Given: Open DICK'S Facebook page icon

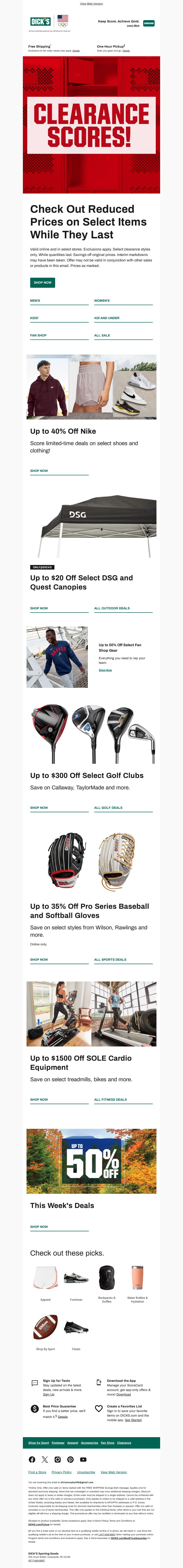Looking at the screenshot, I should pyautogui.click(x=32, y=1460).
